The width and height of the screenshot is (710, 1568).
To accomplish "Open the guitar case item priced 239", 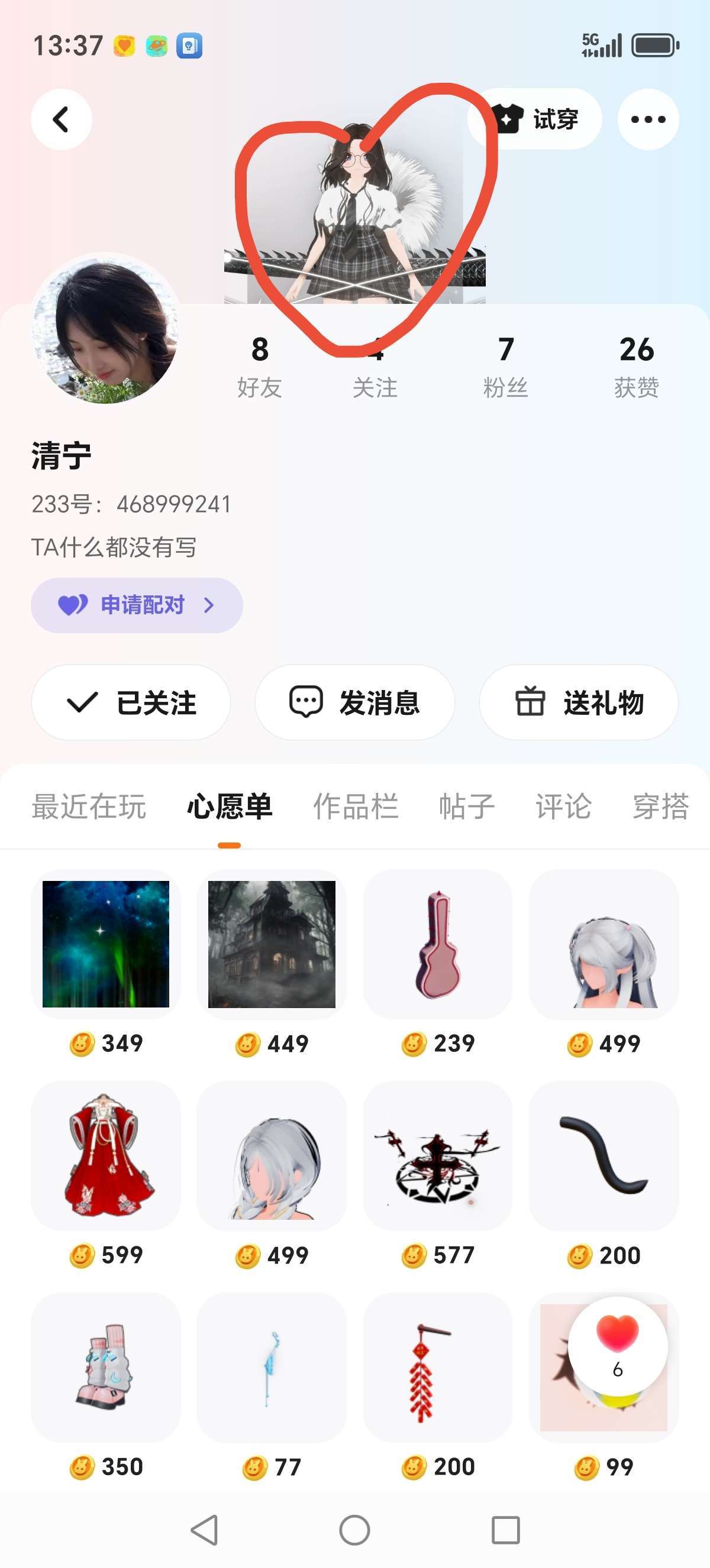I will click(x=437, y=944).
